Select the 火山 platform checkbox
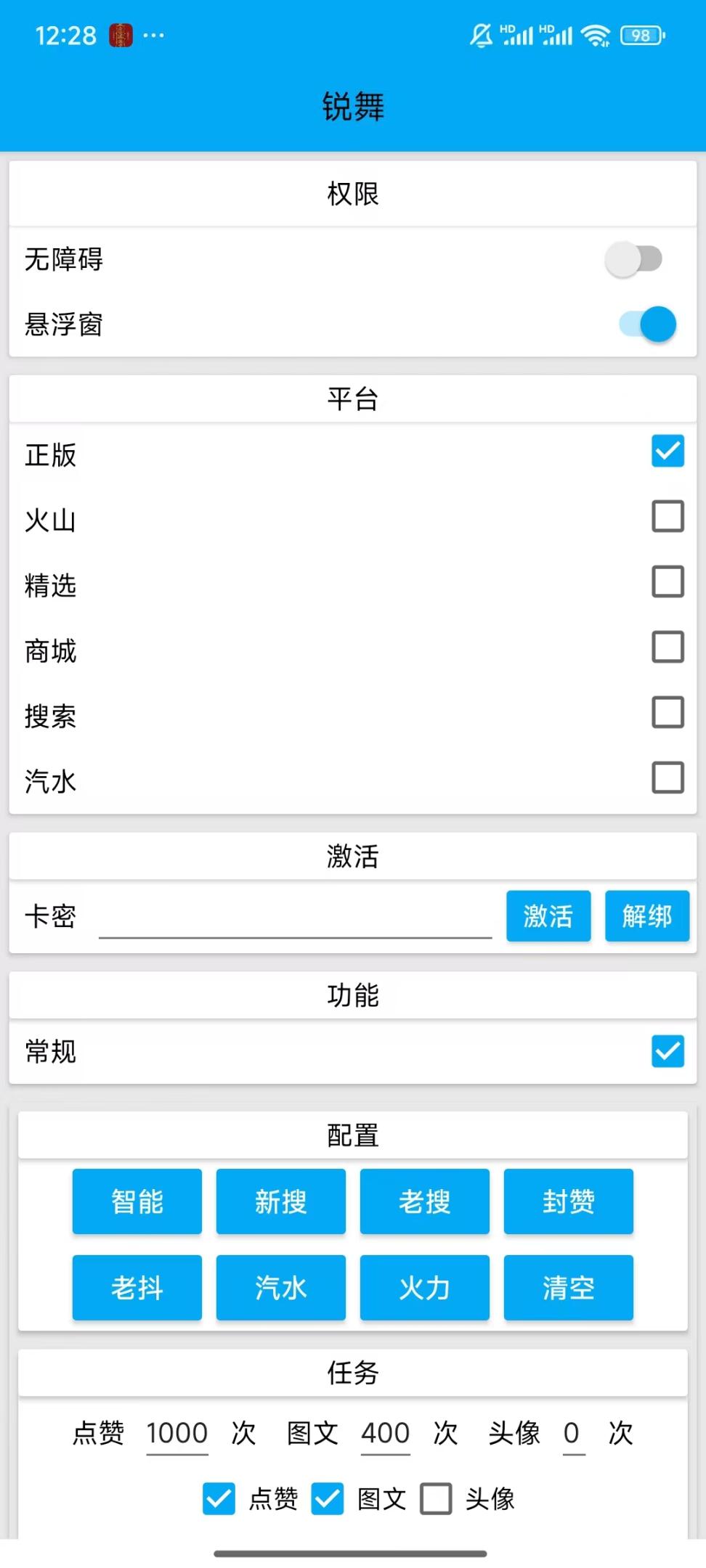Image resolution: width=706 pixels, height=1568 pixels. click(x=668, y=516)
